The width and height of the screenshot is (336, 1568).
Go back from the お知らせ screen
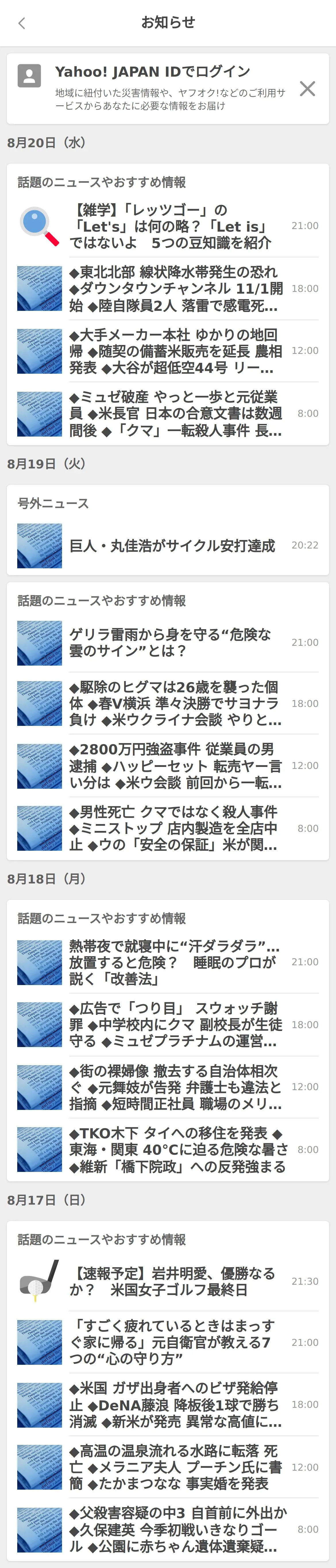22,23
